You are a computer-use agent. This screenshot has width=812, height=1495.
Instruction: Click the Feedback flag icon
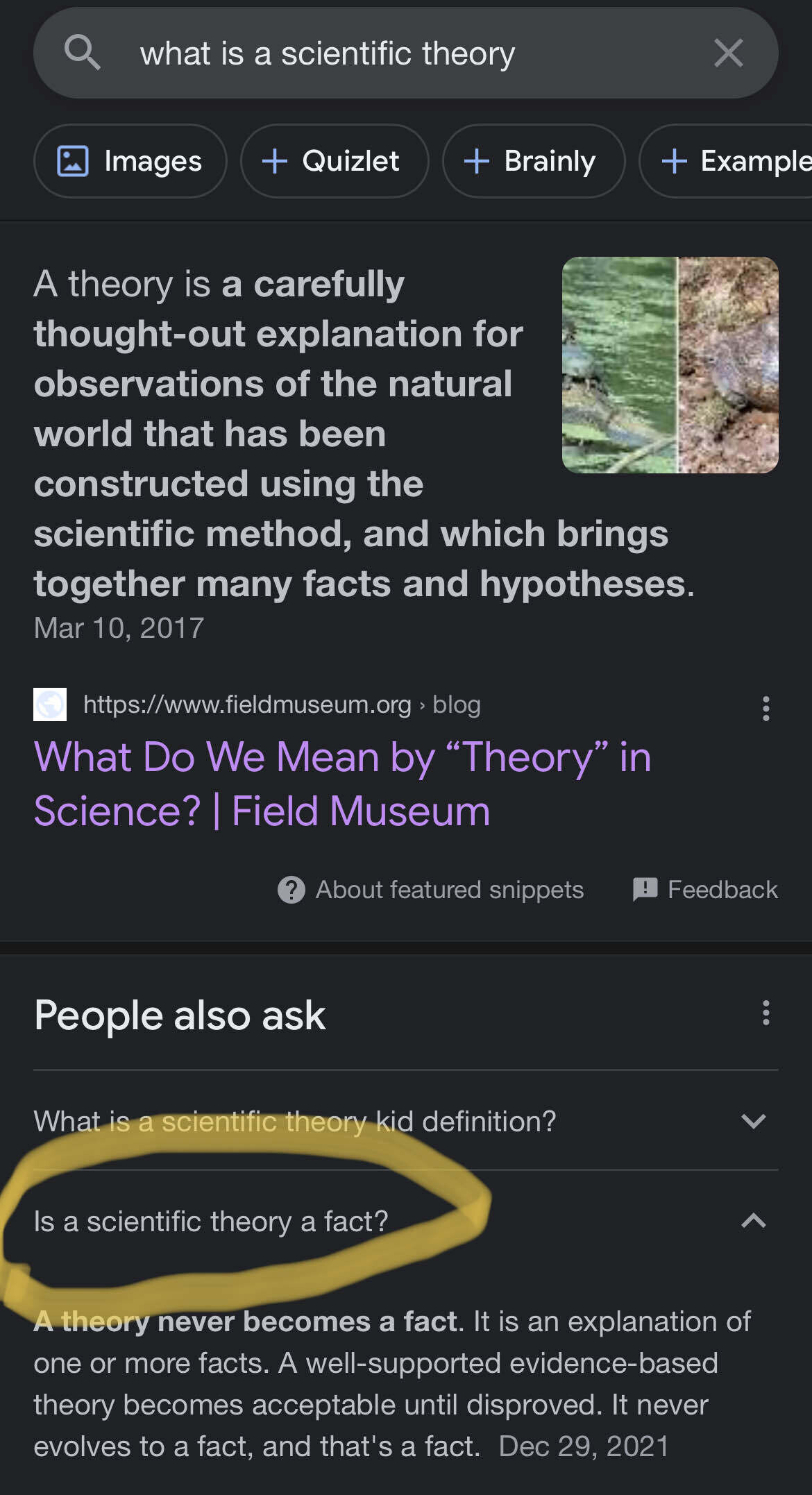[643, 890]
